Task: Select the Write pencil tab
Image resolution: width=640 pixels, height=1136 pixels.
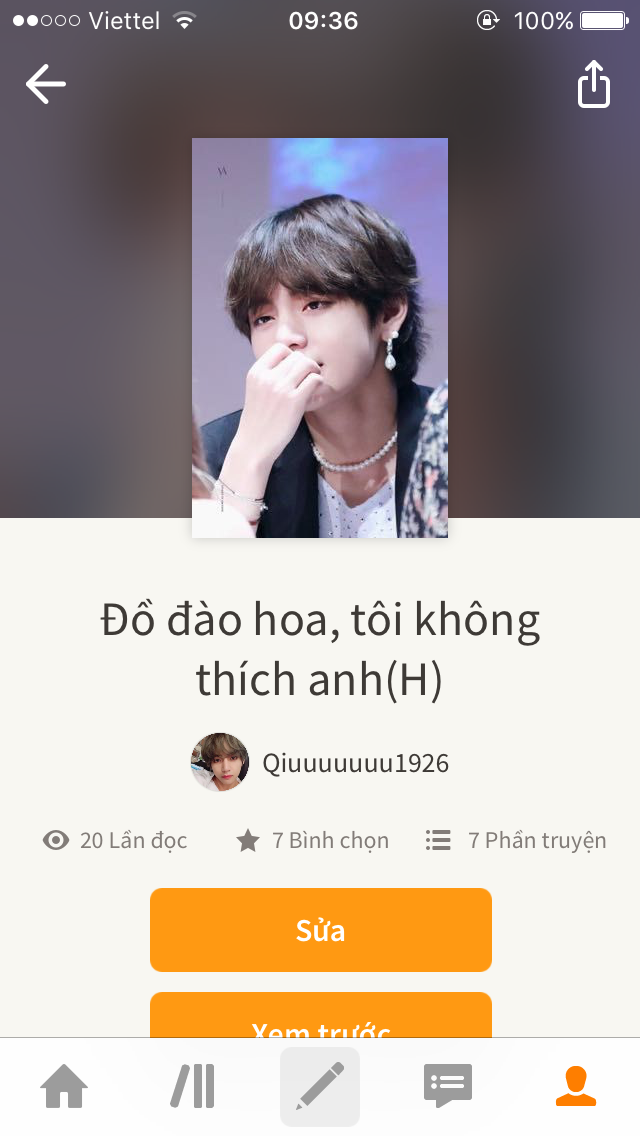Action: [320, 1086]
